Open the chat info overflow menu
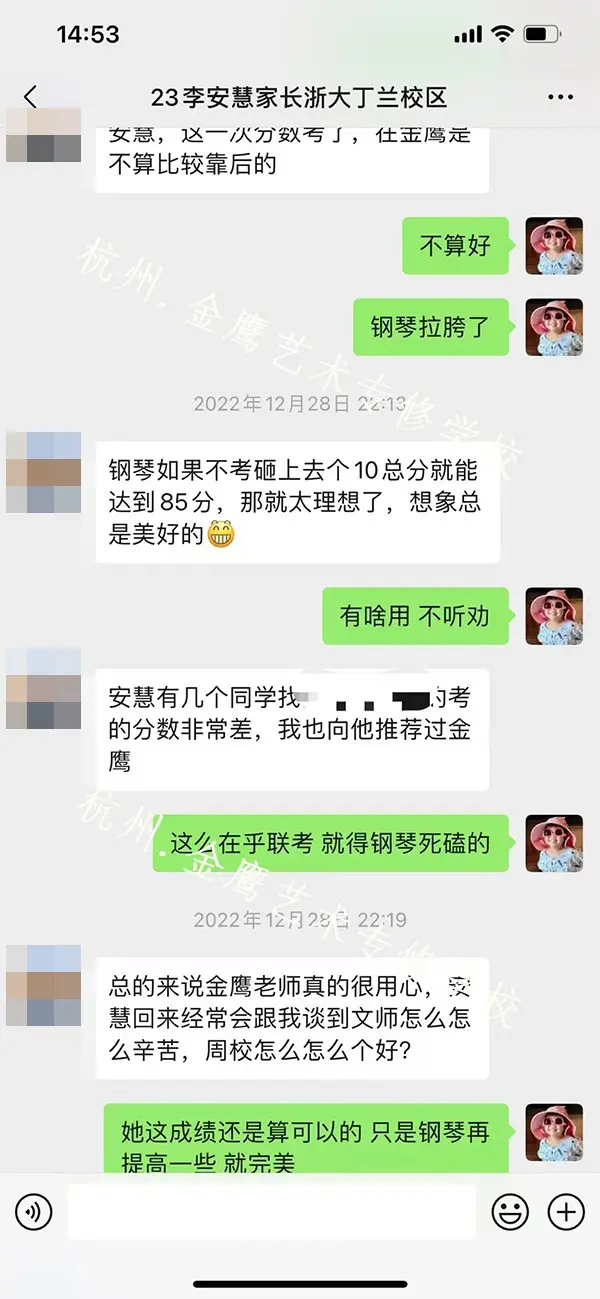The image size is (600, 1299). (x=560, y=97)
